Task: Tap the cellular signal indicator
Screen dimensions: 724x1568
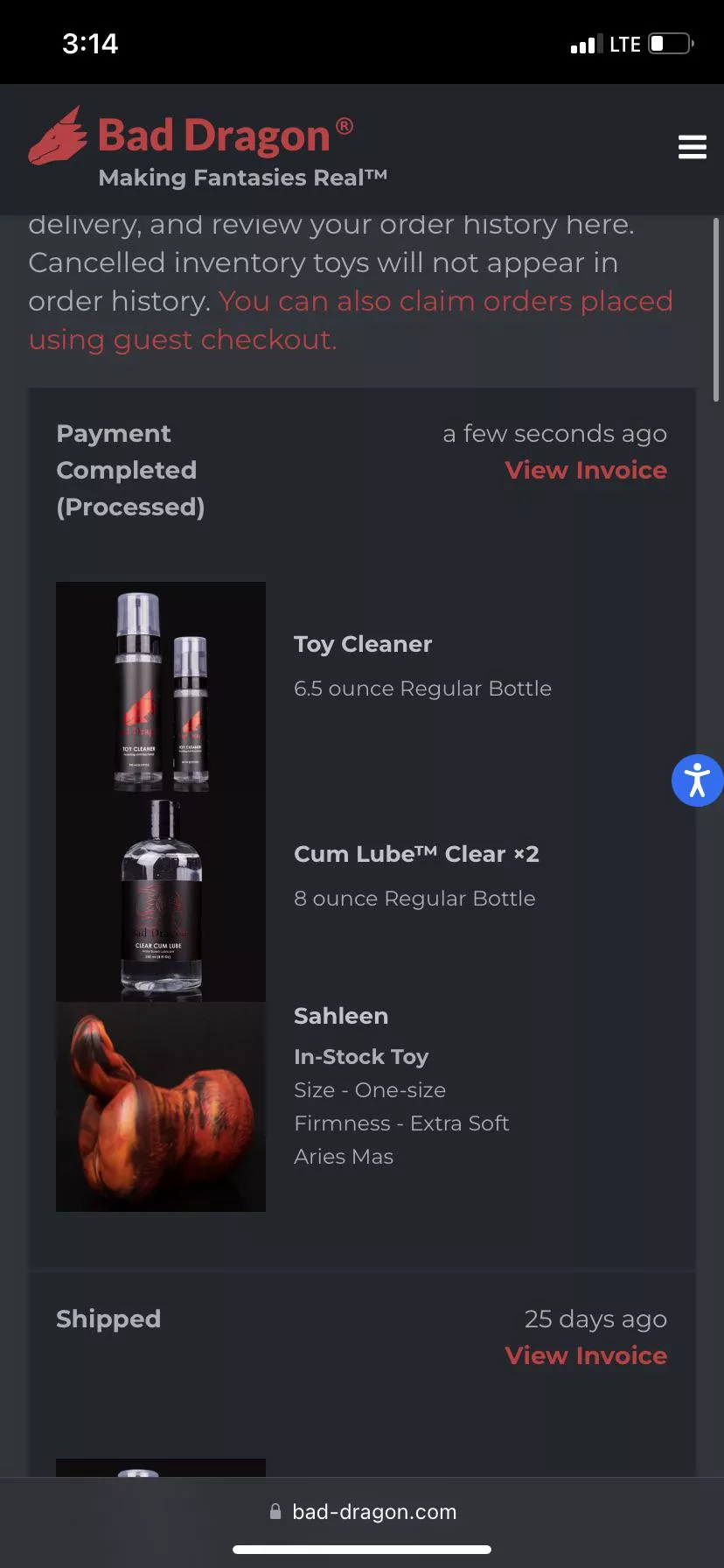Action: coord(584,43)
